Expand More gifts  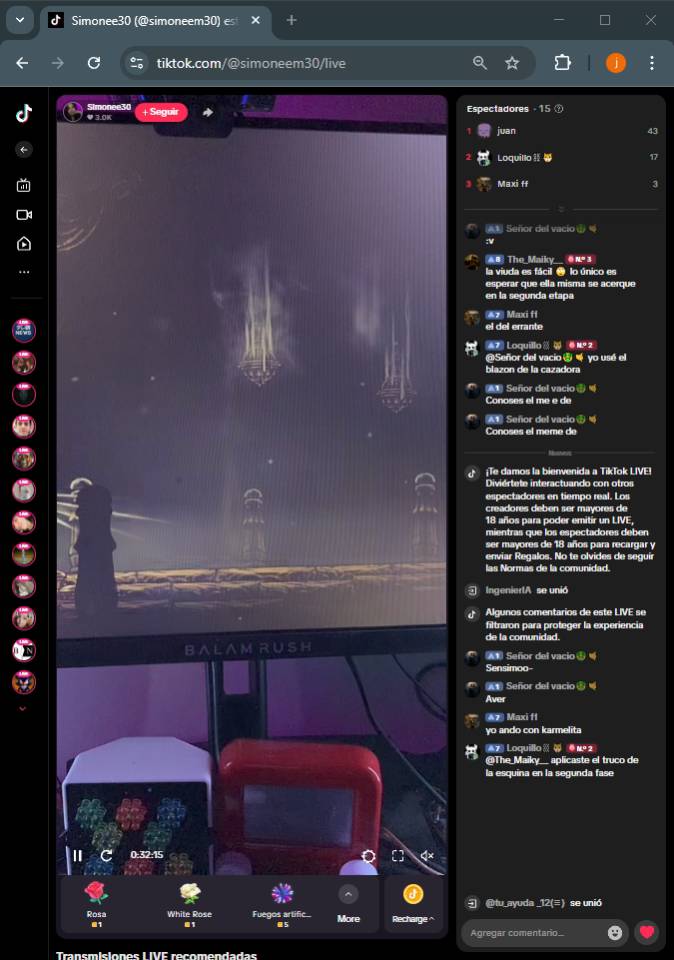pos(348,903)
